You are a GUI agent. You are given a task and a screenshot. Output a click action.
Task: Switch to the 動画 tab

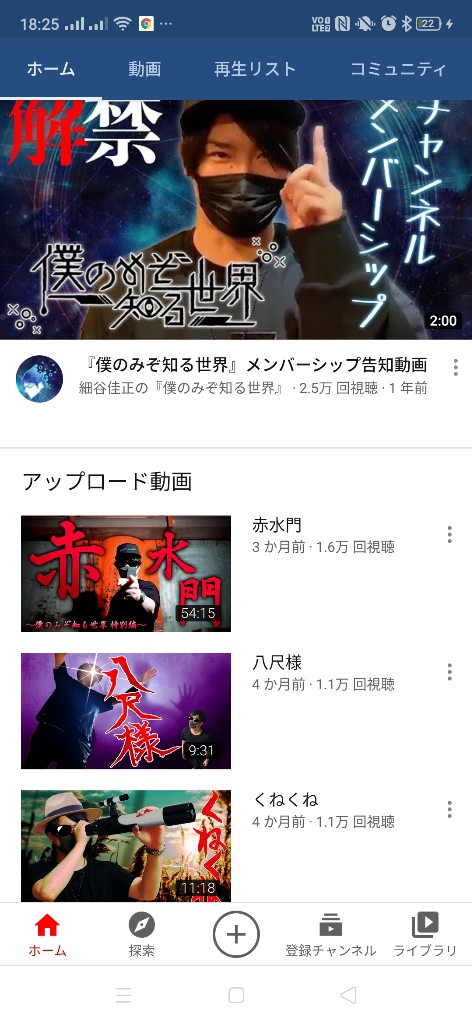(144, 69)
